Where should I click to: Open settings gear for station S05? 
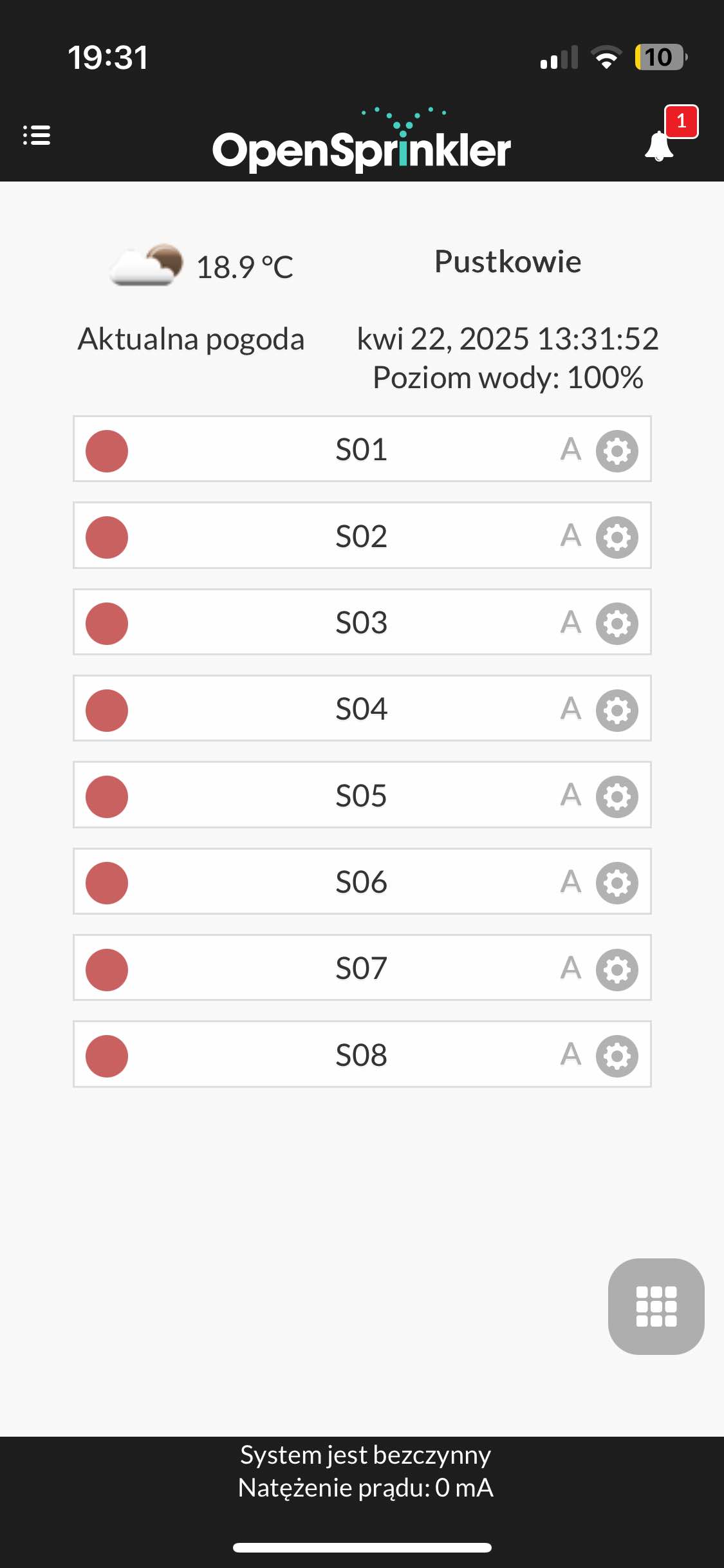tap(617, 796)
